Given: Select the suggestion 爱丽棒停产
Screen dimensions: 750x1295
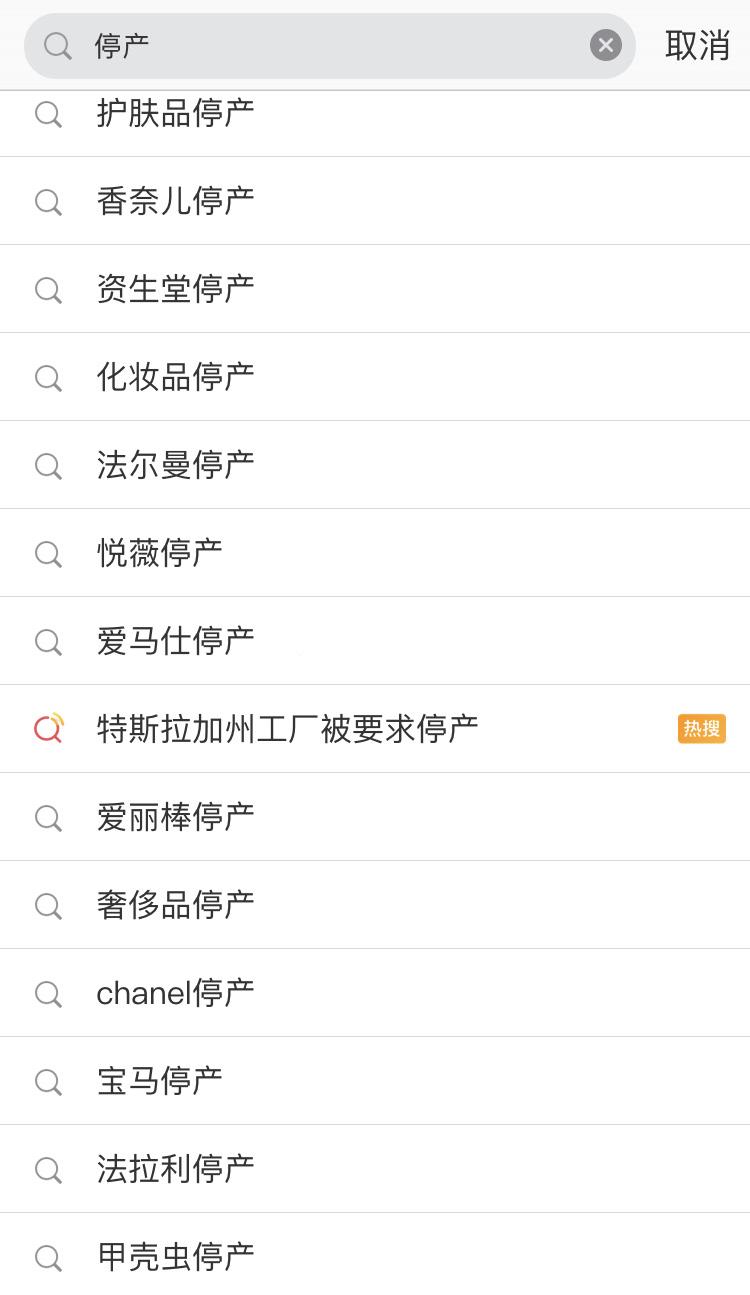Looking at the screenshot, I should coord(375,817).
